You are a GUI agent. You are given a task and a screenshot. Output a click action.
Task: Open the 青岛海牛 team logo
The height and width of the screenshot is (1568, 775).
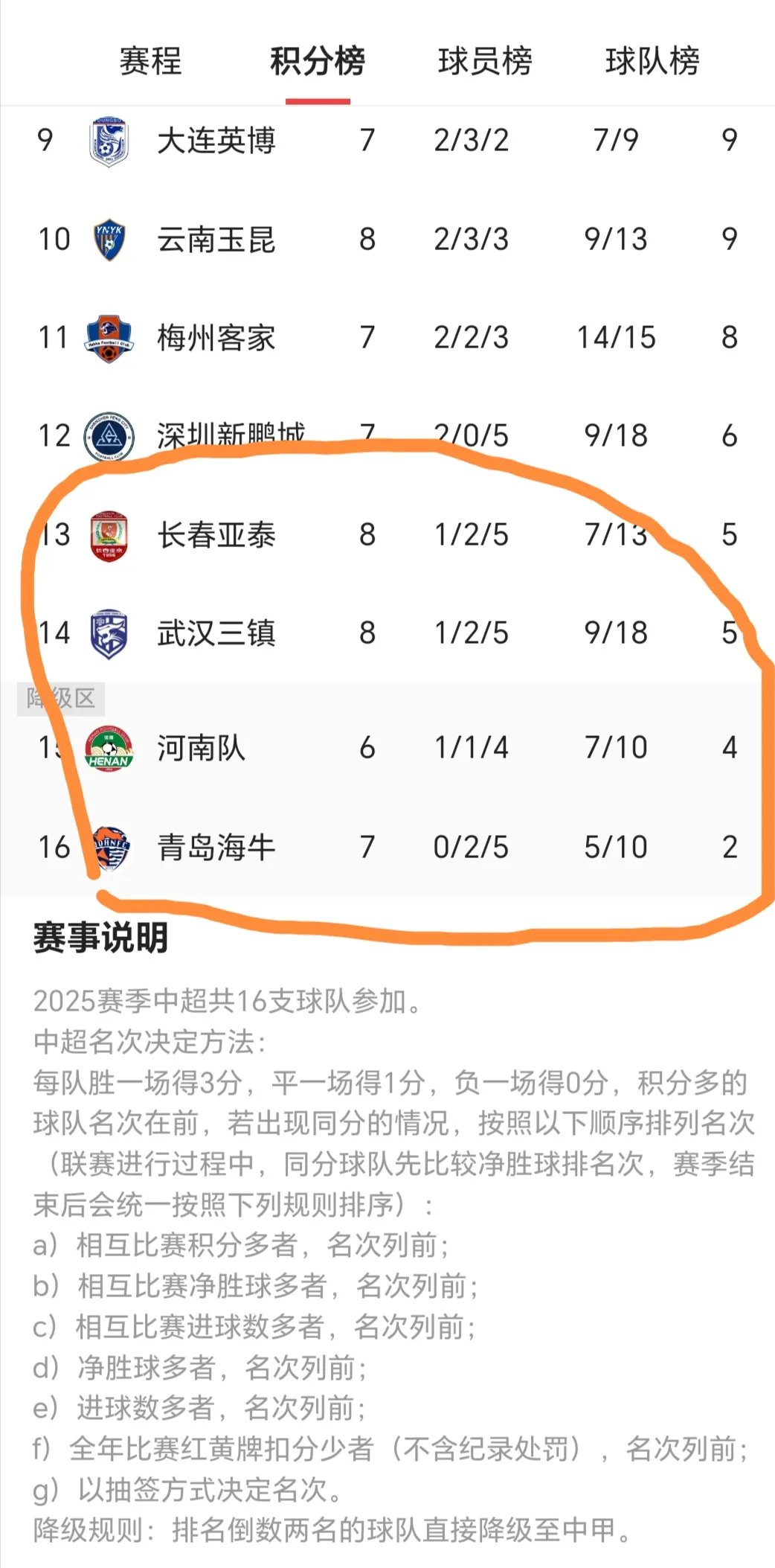point(110,846)
